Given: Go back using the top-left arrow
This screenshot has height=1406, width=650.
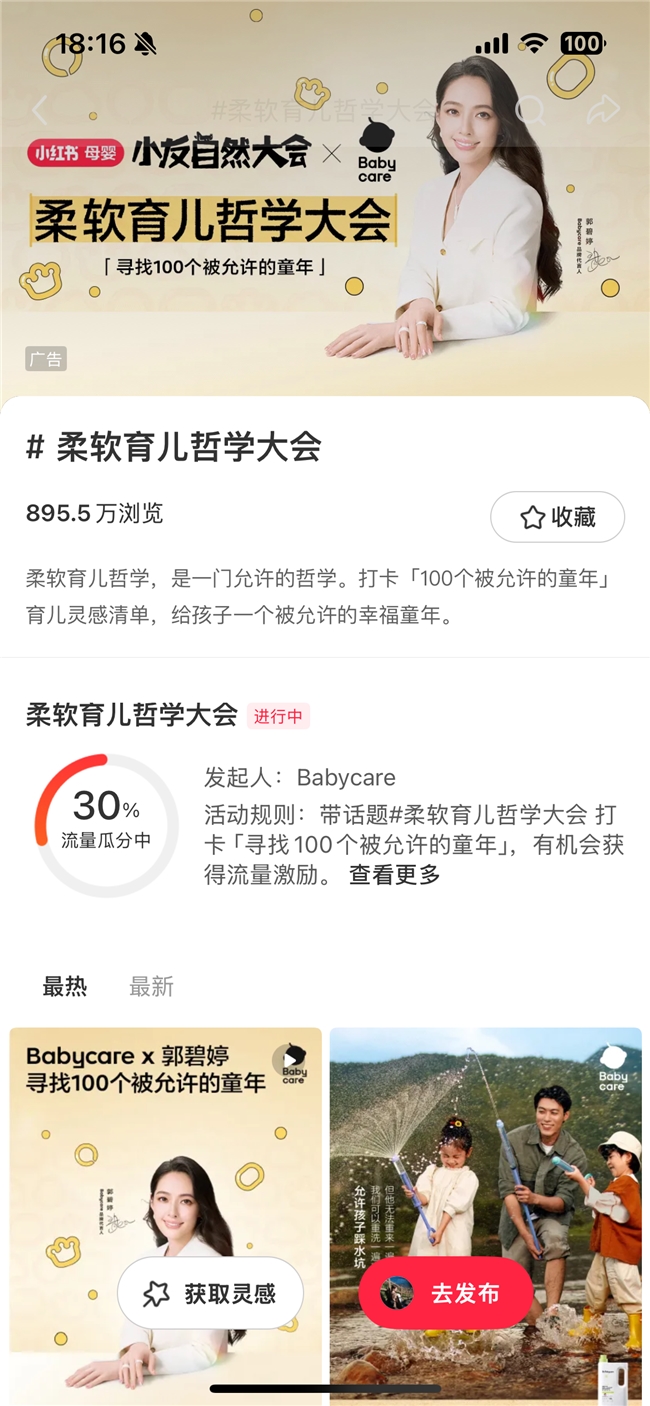Looking at the screenshot, I should (x=40, y=110).
